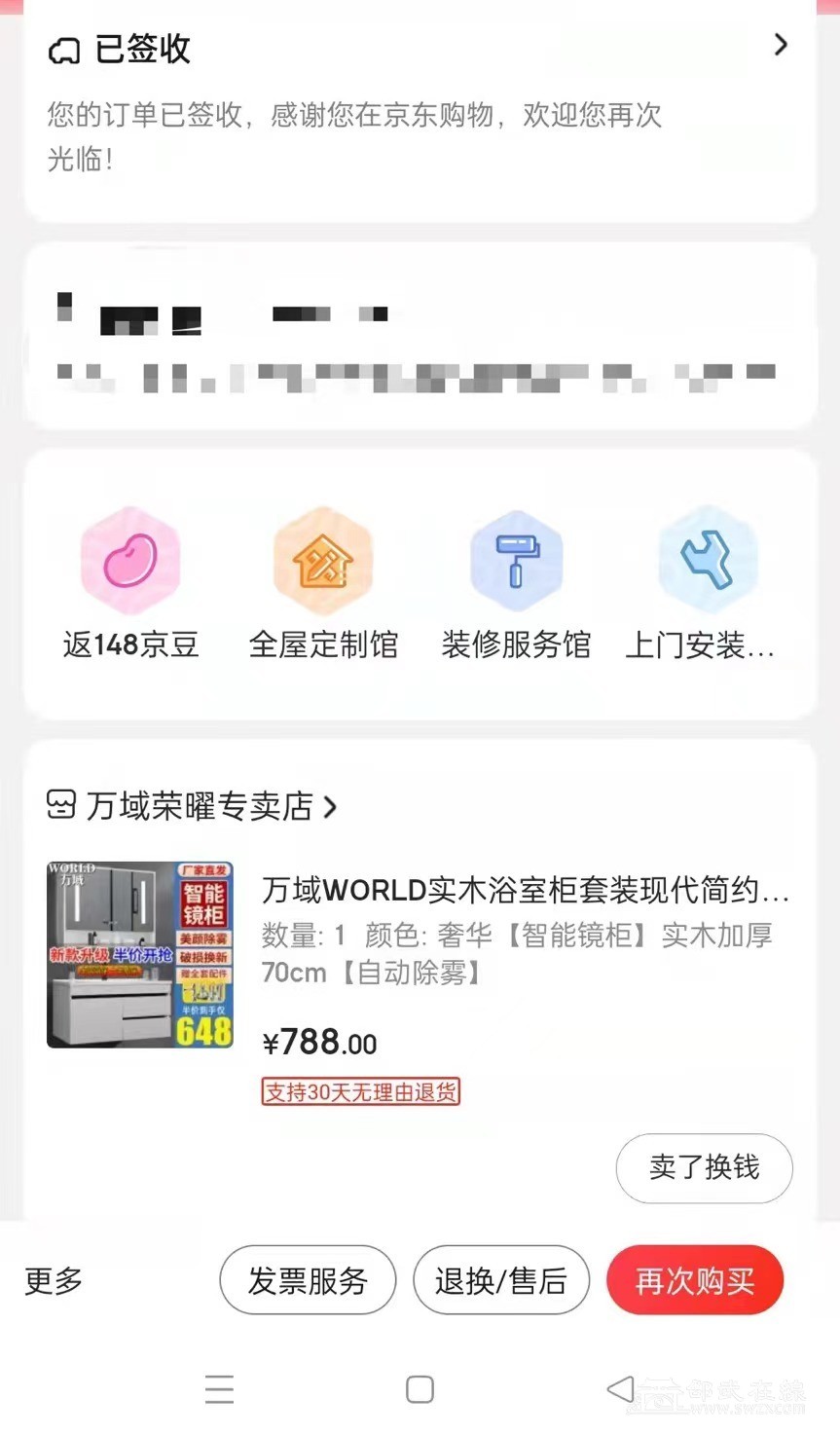The width and height of the screenshot is (840, 1435).
Task: Open the 已签收 delivery status details
Action: pos(419,47)
